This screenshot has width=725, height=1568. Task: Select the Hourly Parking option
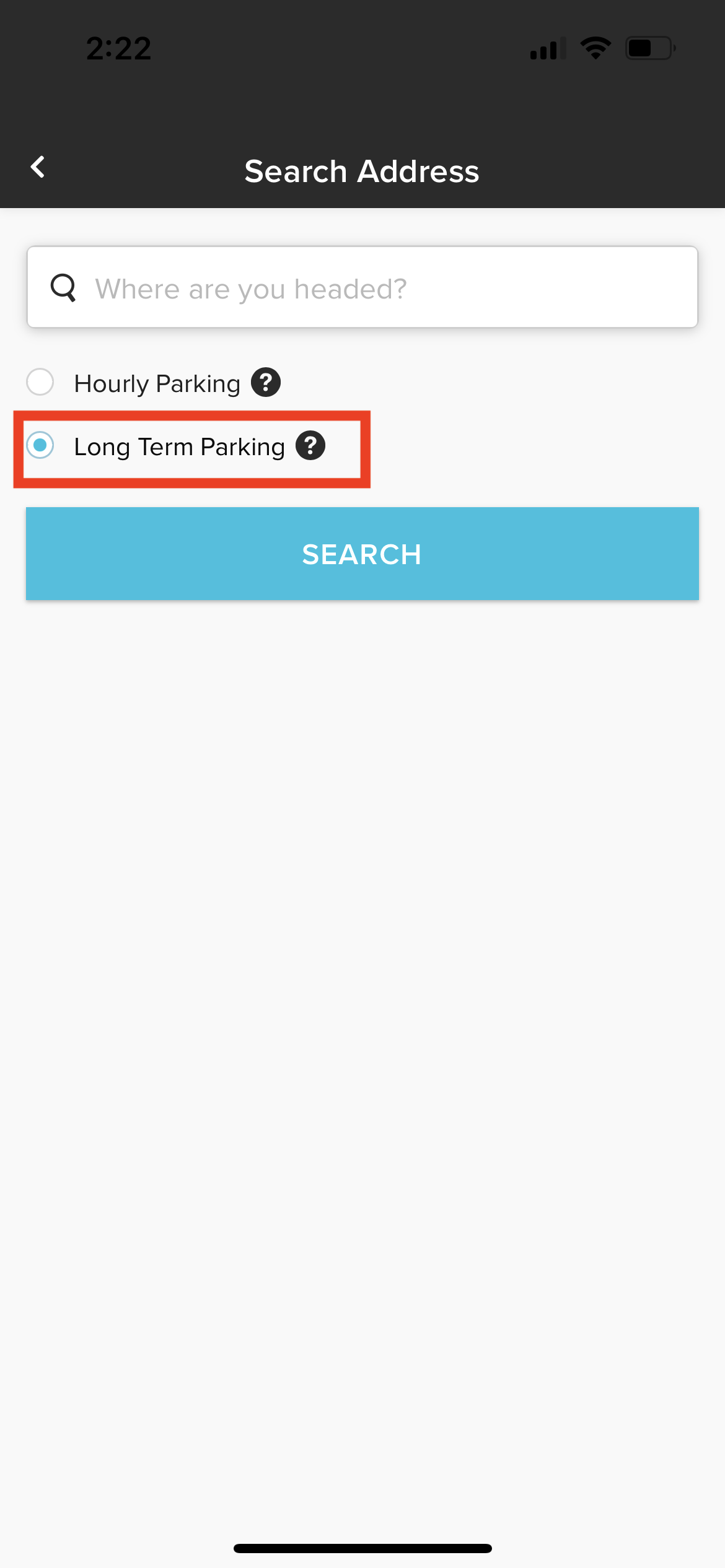(x=40, y=382)
